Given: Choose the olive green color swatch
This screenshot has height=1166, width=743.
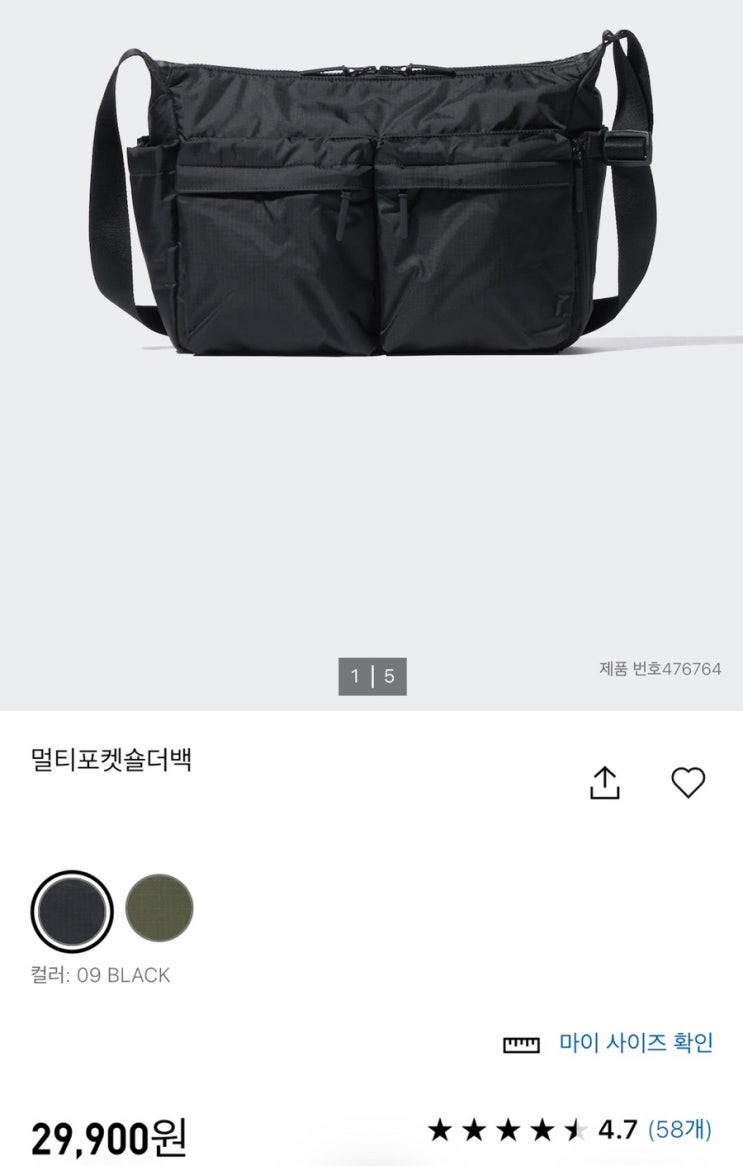Looking at the screenshot, I should coord(159,908).
